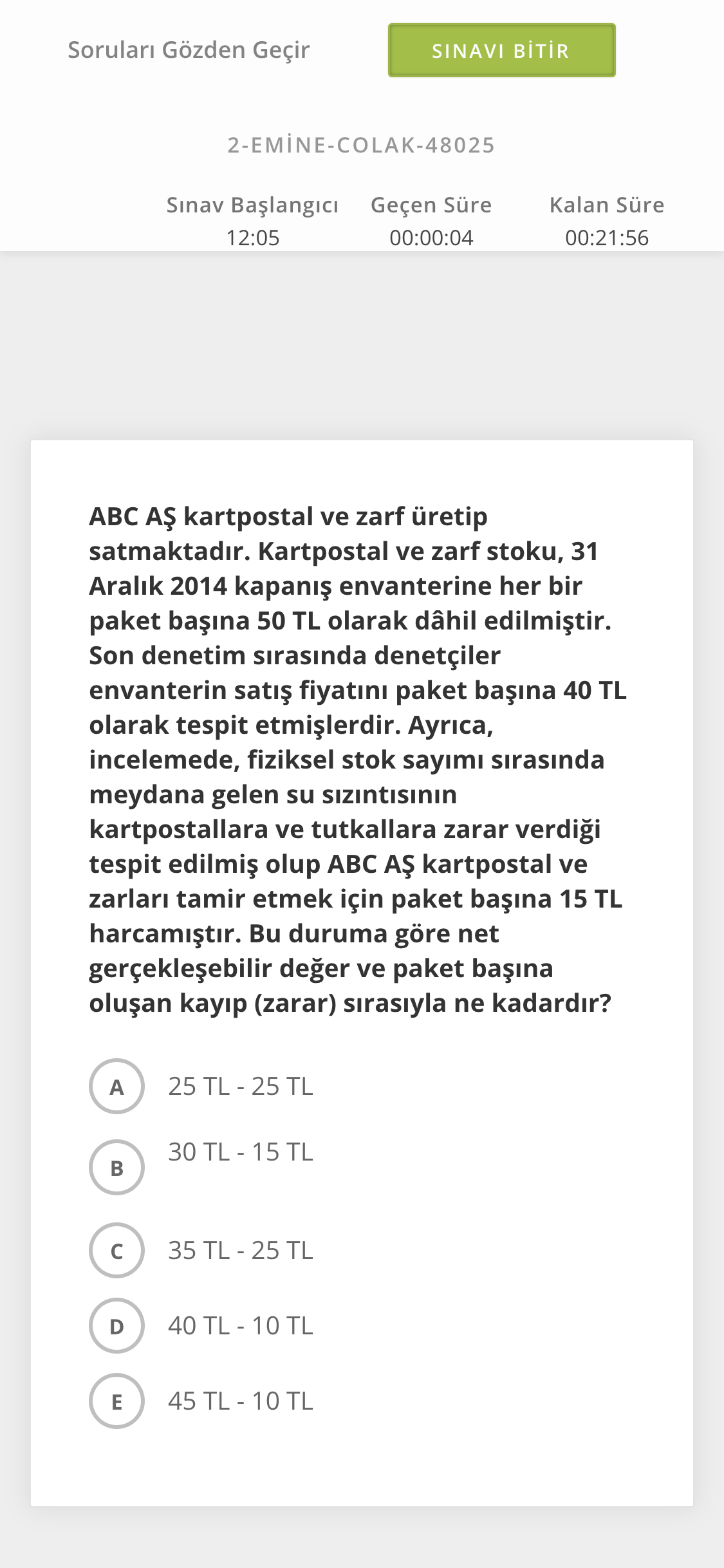Open Soruları Gözden Geçir
Screen dimensions: 724x1568
(x=189, y=50)
